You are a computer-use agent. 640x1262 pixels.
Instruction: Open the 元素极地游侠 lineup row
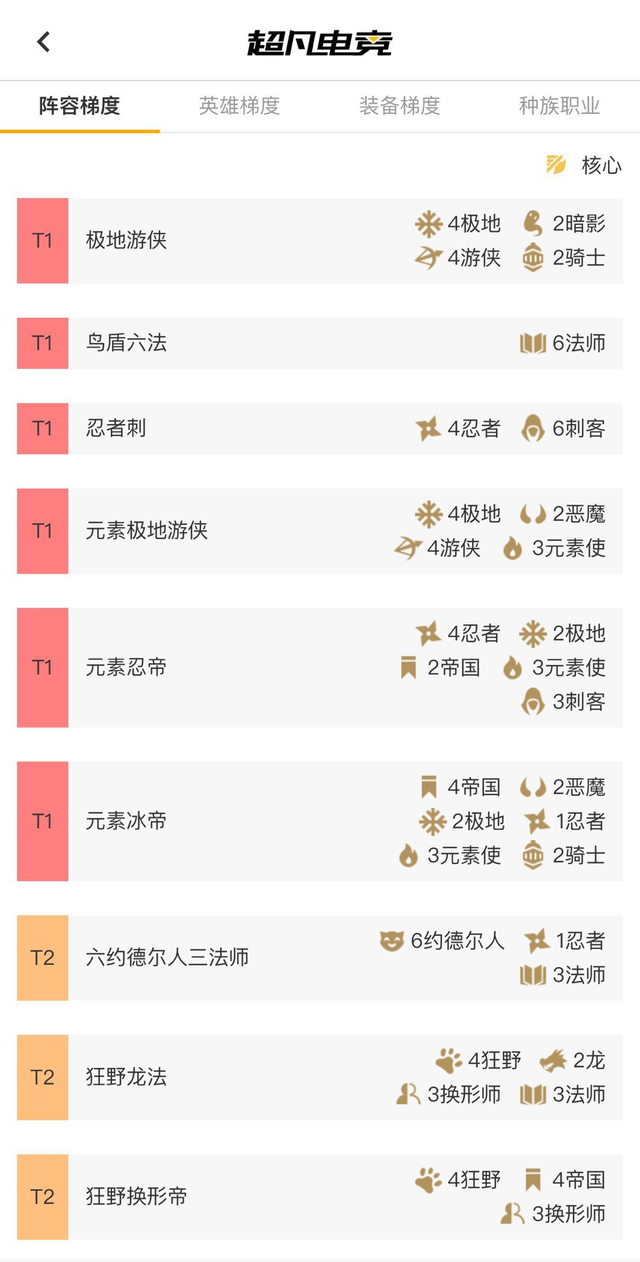[320, 531]
